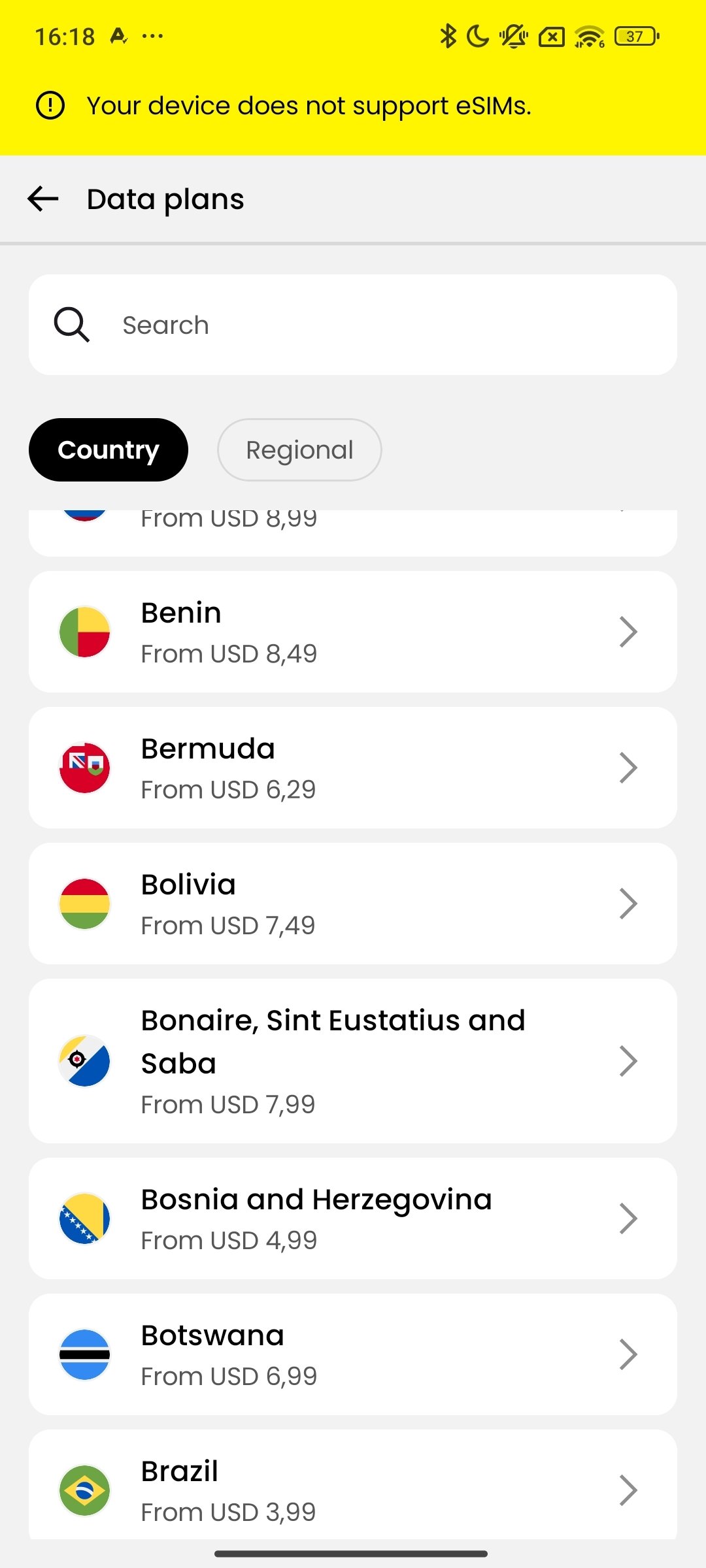The width and height of the screenshot is (706, 1568).
Task: Go back from Data plans
Action: pos(43,199)
